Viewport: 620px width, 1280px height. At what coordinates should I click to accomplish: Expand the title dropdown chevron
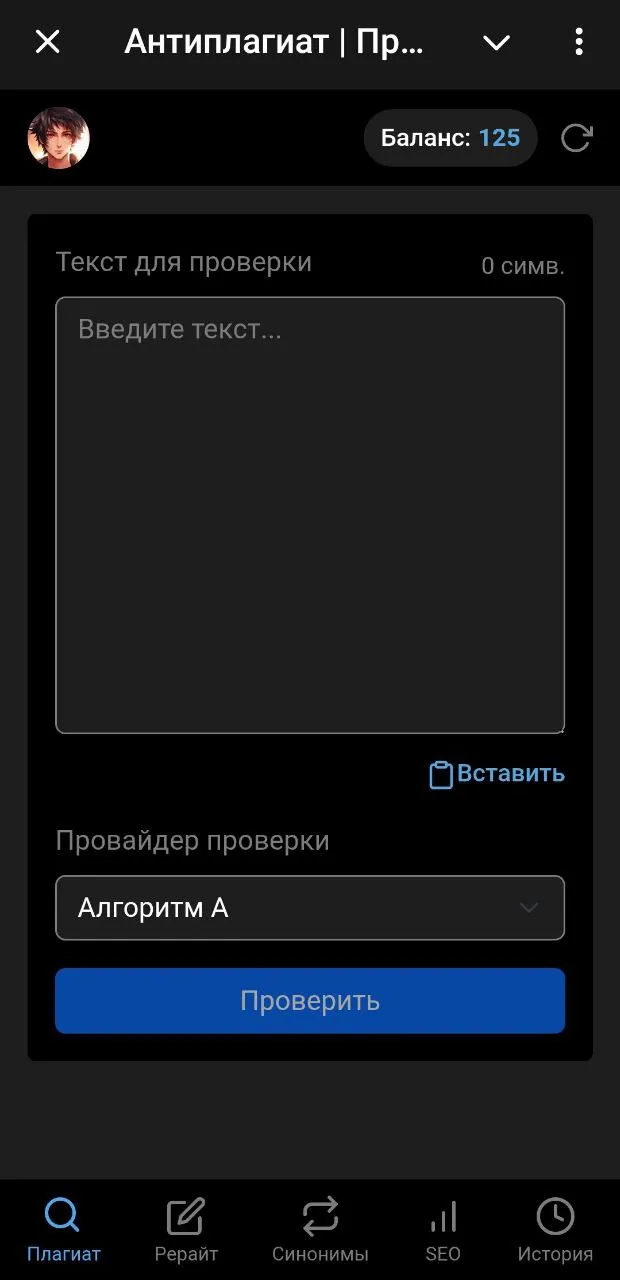click(496, 42)
